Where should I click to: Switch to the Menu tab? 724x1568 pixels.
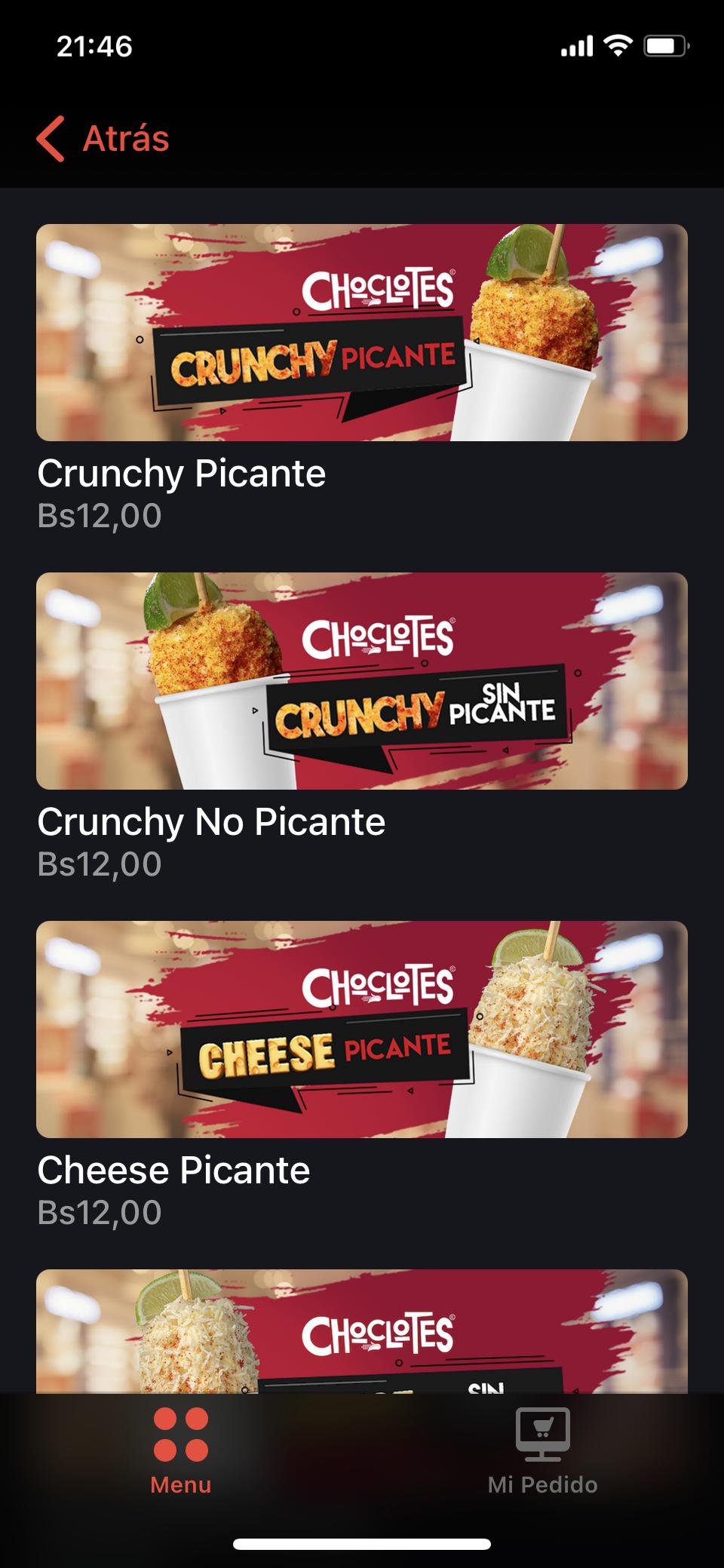tap(181, 1451)
